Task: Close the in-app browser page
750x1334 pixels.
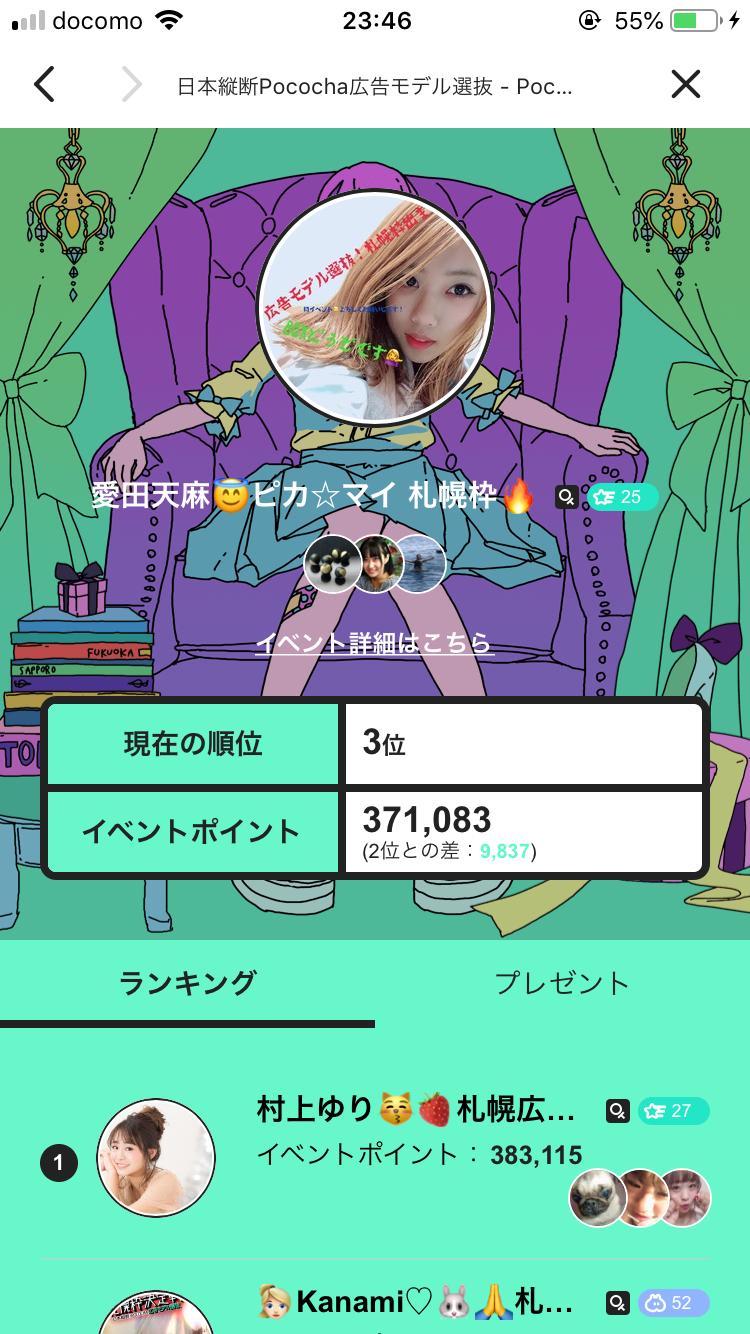Action: click(x=686, y=85)
